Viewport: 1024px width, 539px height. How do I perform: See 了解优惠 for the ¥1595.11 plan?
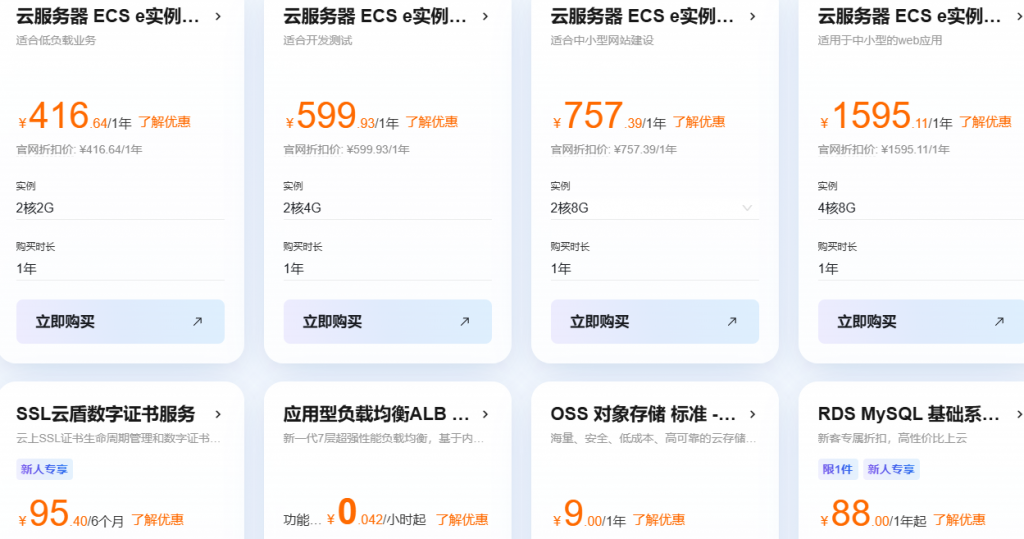985,122
